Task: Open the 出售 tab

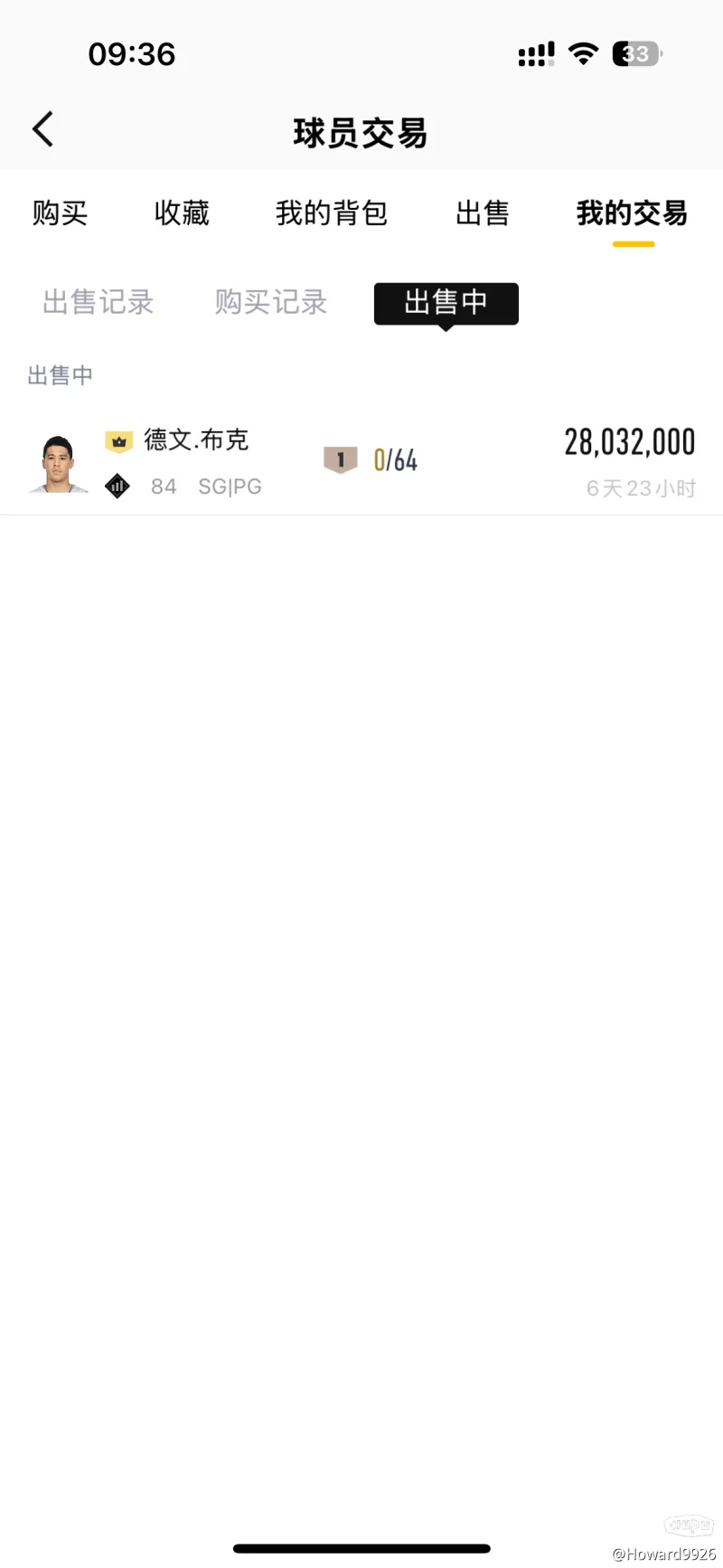Action: 483,213
